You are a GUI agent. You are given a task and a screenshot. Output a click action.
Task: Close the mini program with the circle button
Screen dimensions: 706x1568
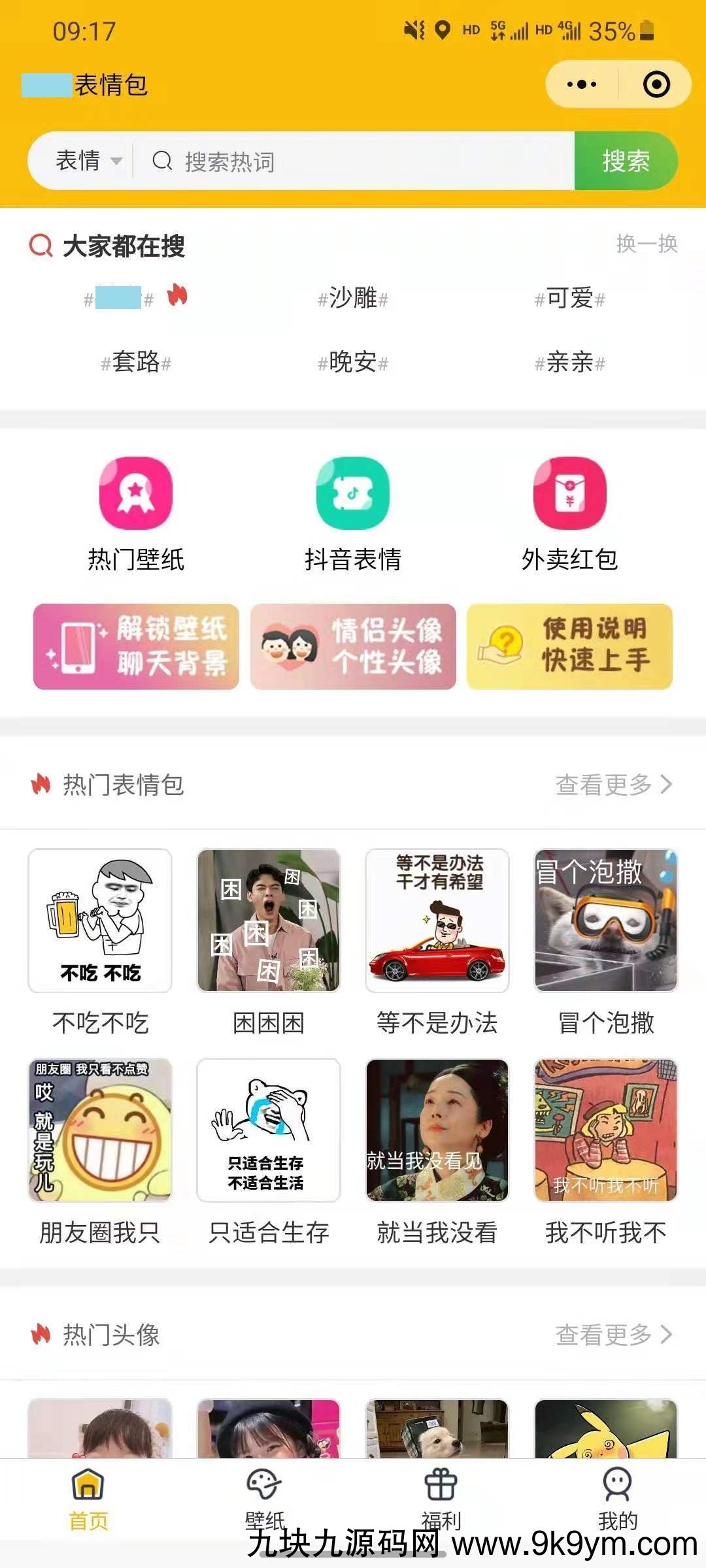click(x=656, y=84)
